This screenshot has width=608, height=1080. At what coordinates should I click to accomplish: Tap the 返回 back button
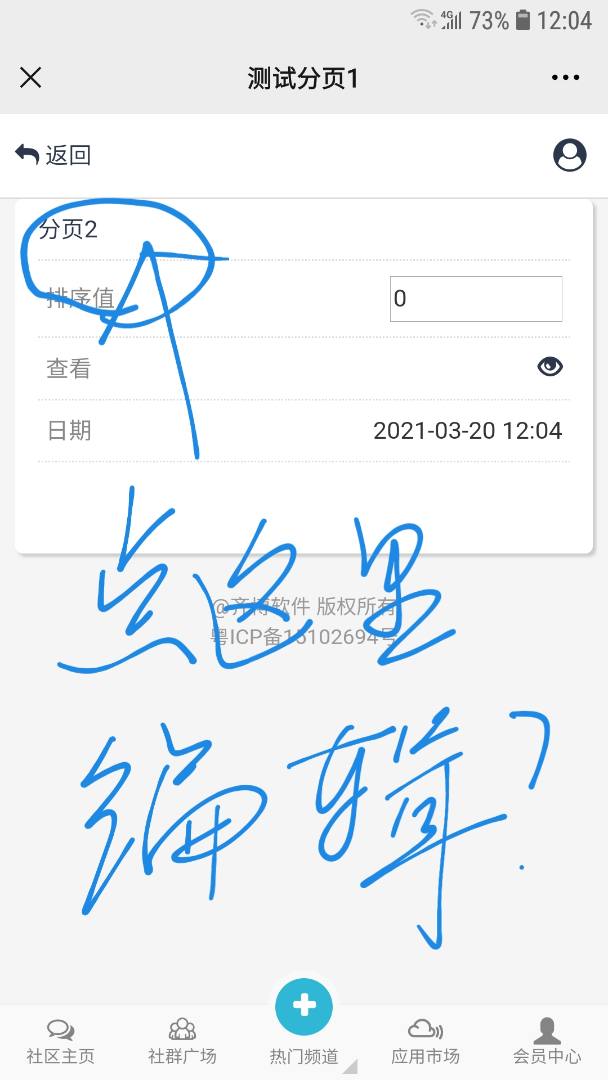pyautogui.click(x=54, y=155)
